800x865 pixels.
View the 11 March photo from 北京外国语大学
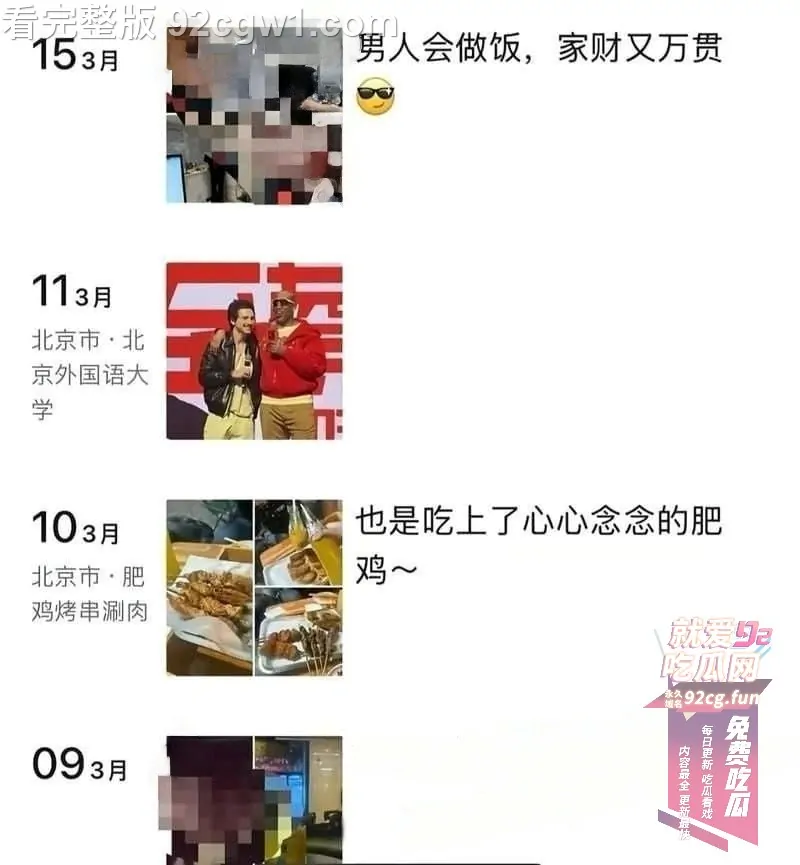coord(254,351)
